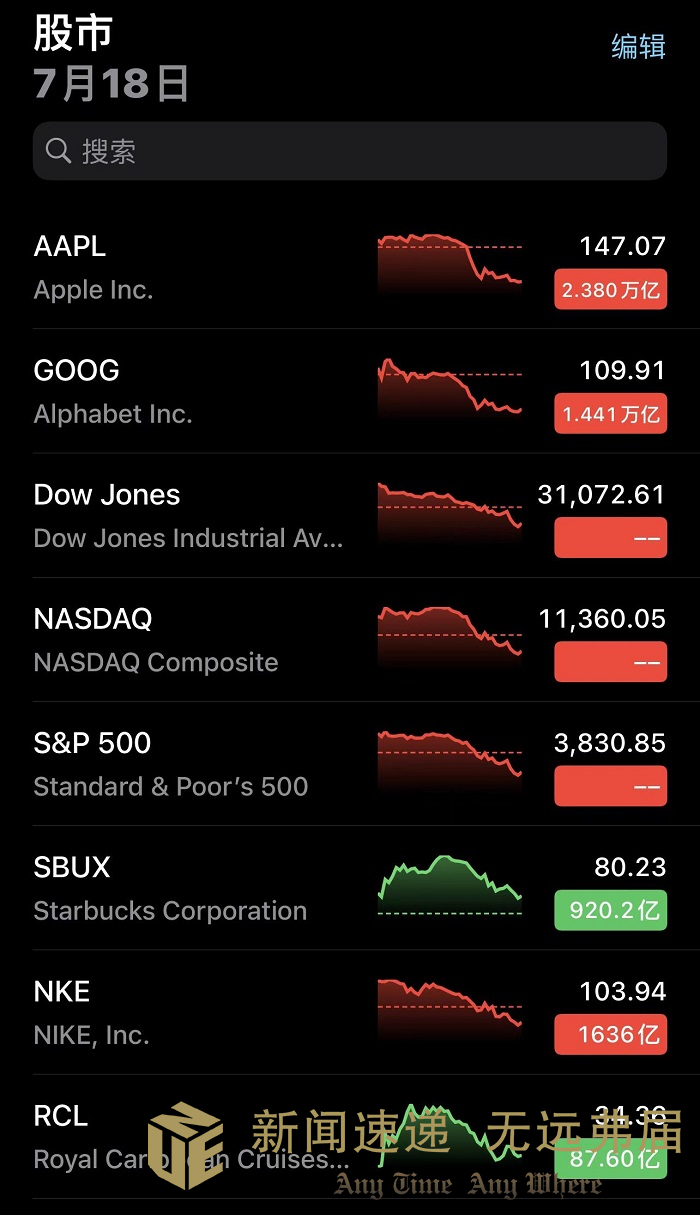Open the NASDAQ Composite row

click(350, 640)
